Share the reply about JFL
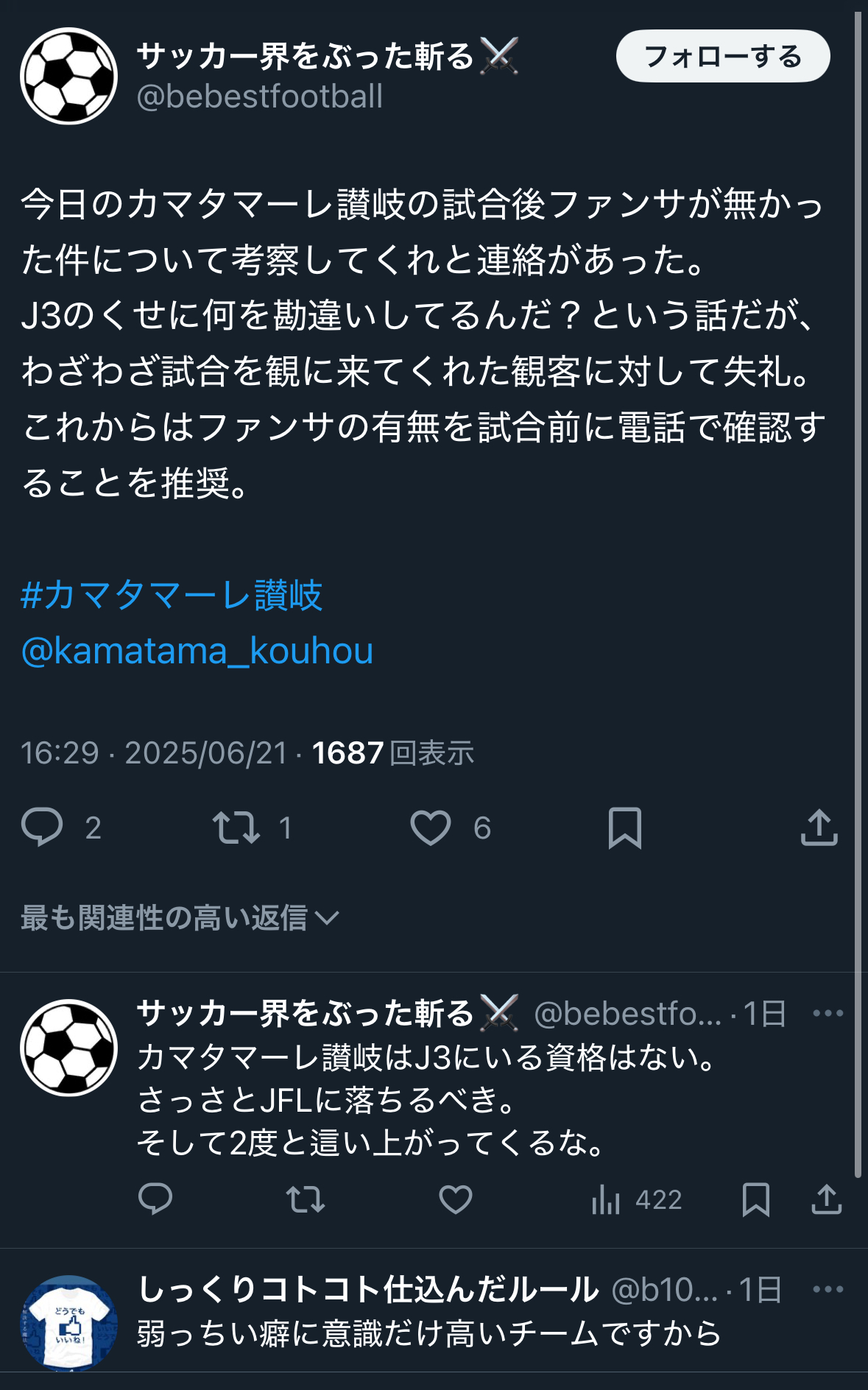The image size is (868, 1390). tap(827, 1199)
